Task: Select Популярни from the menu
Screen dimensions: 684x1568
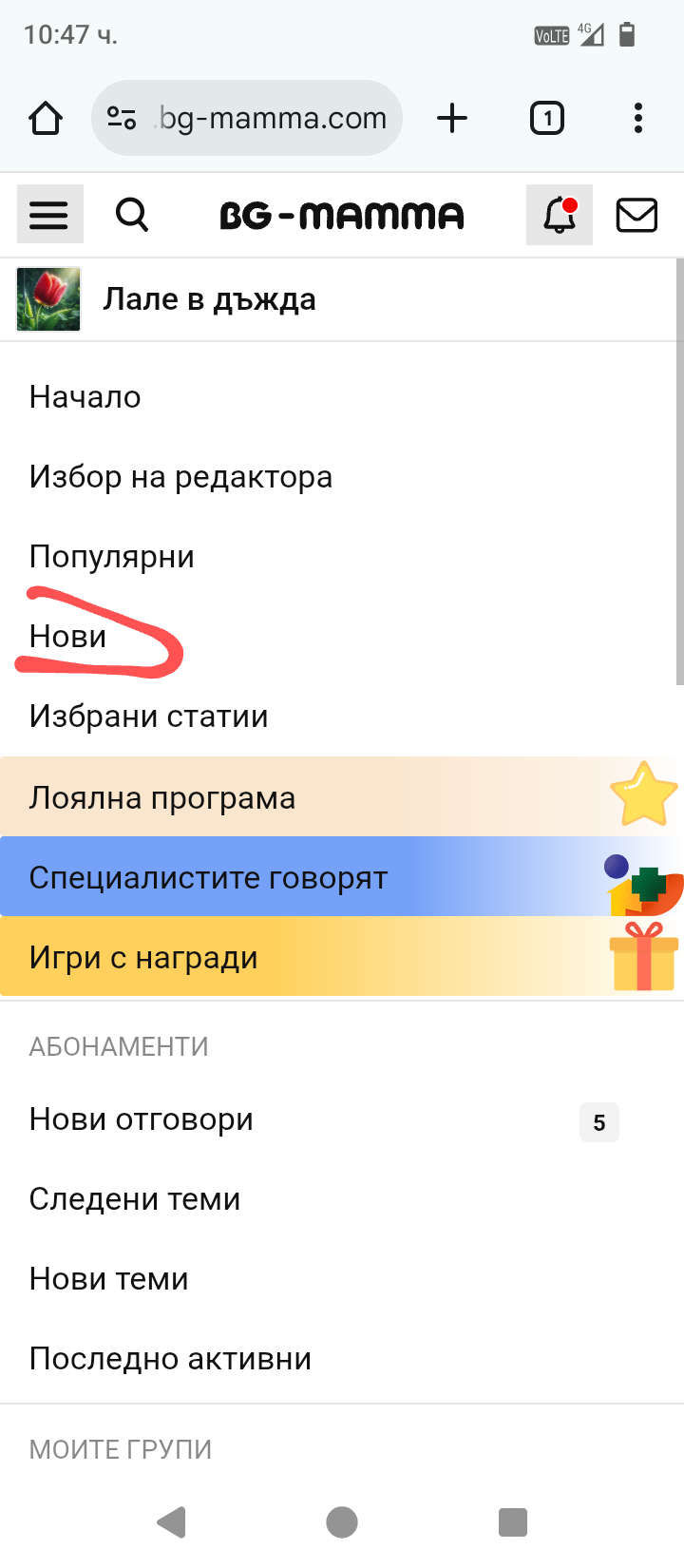Action: click(x=112, y=557)
